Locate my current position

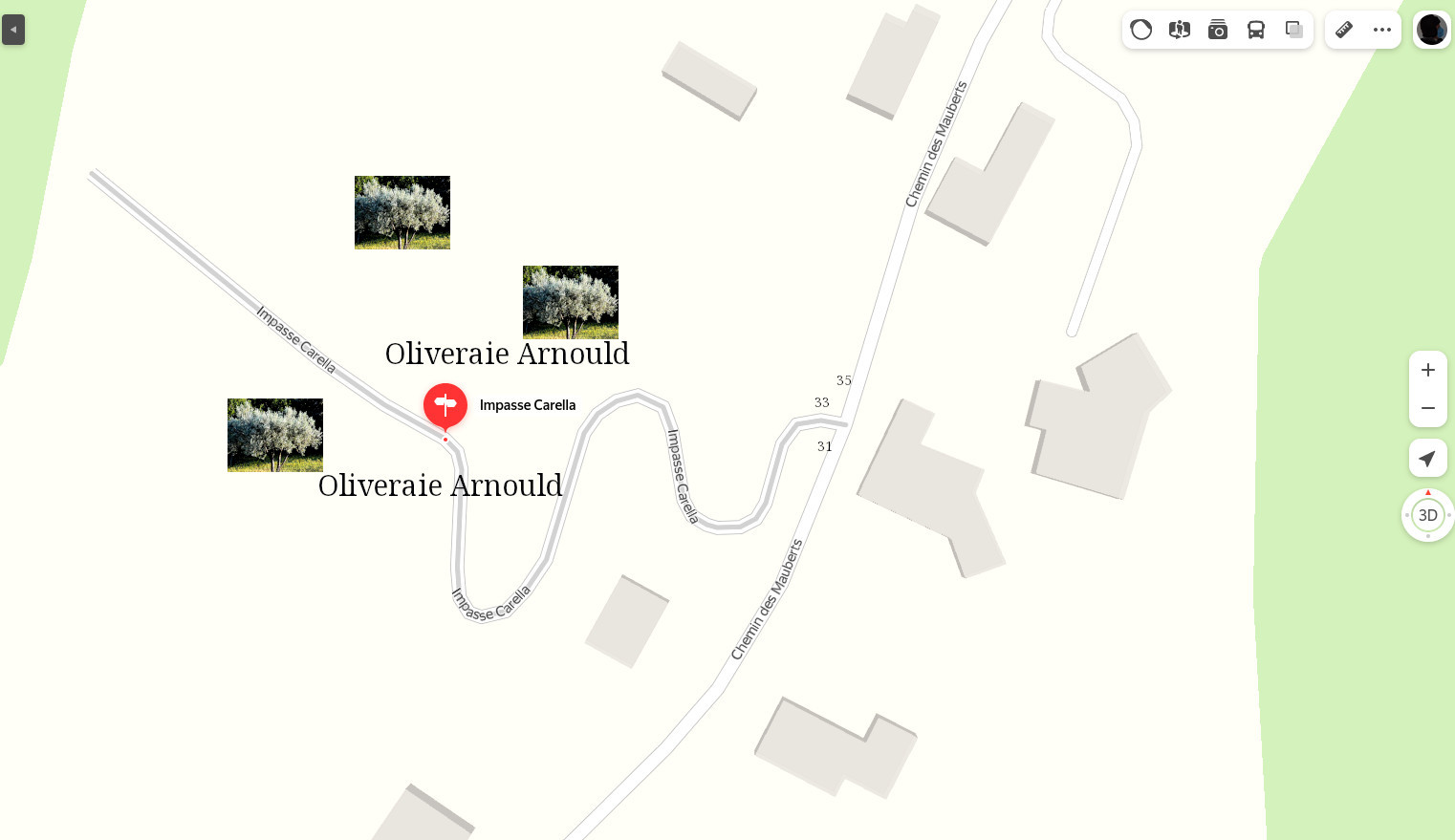click(x=1427, y=459)
